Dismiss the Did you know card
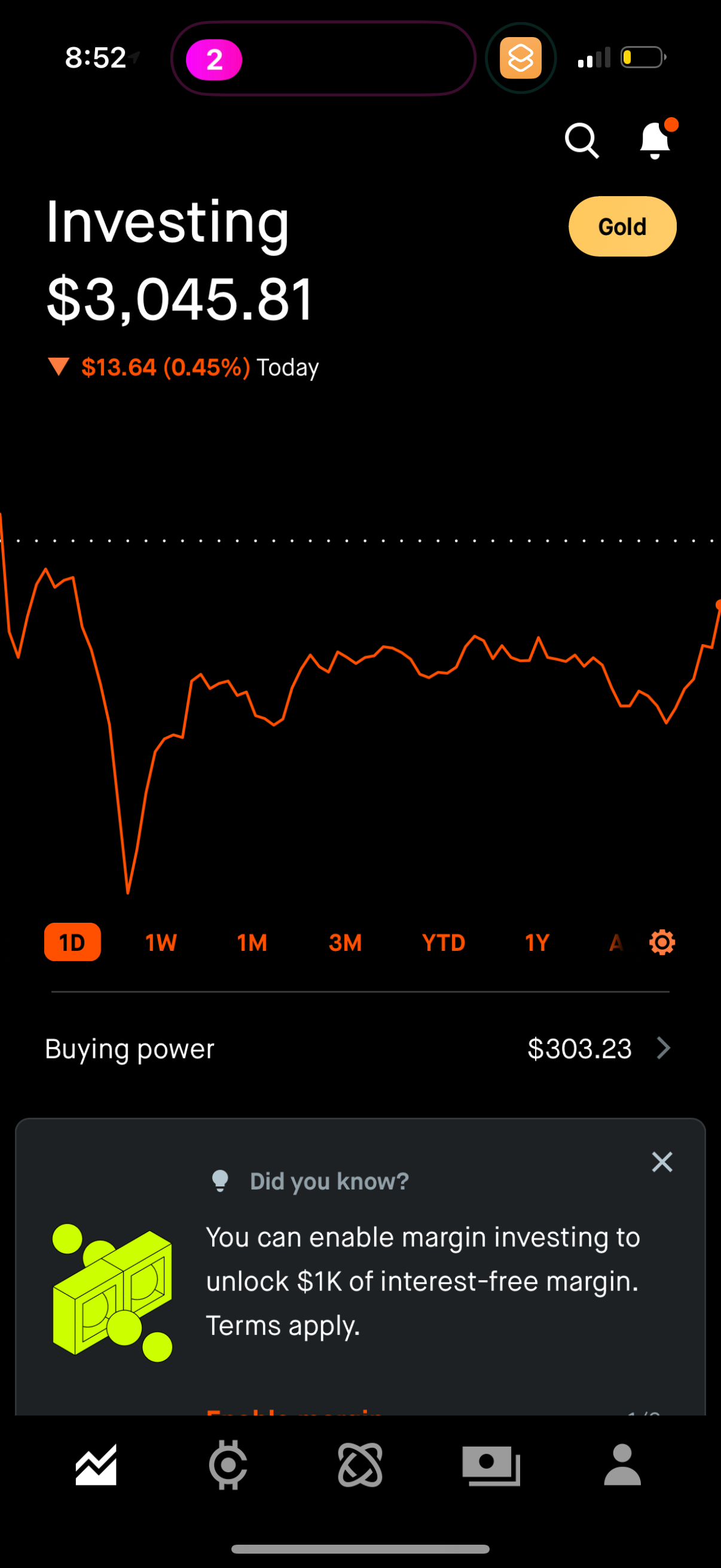This screenshot has height=1568, width=721. click(662, 1161)
